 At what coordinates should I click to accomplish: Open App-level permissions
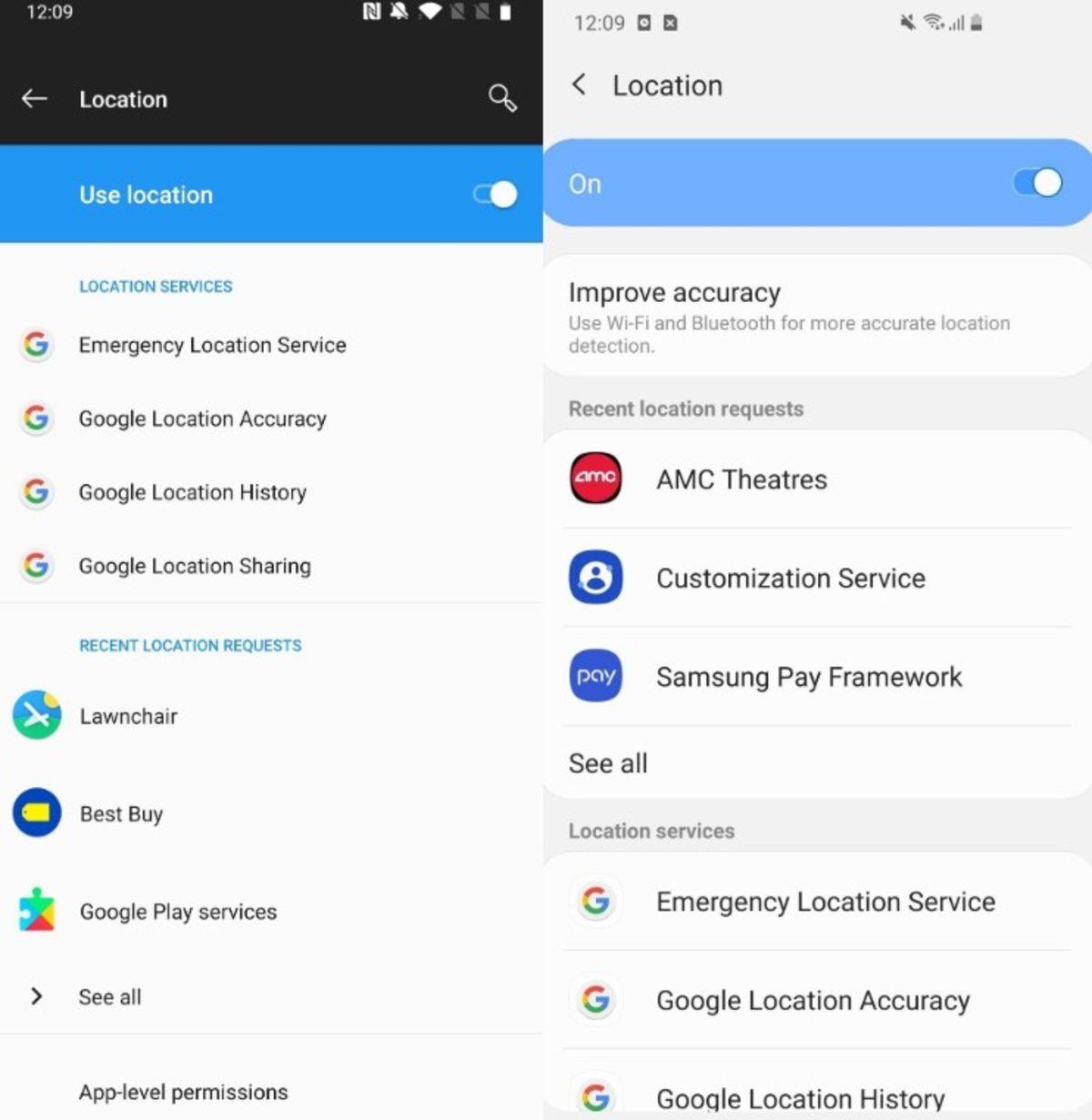point(184,1092)
